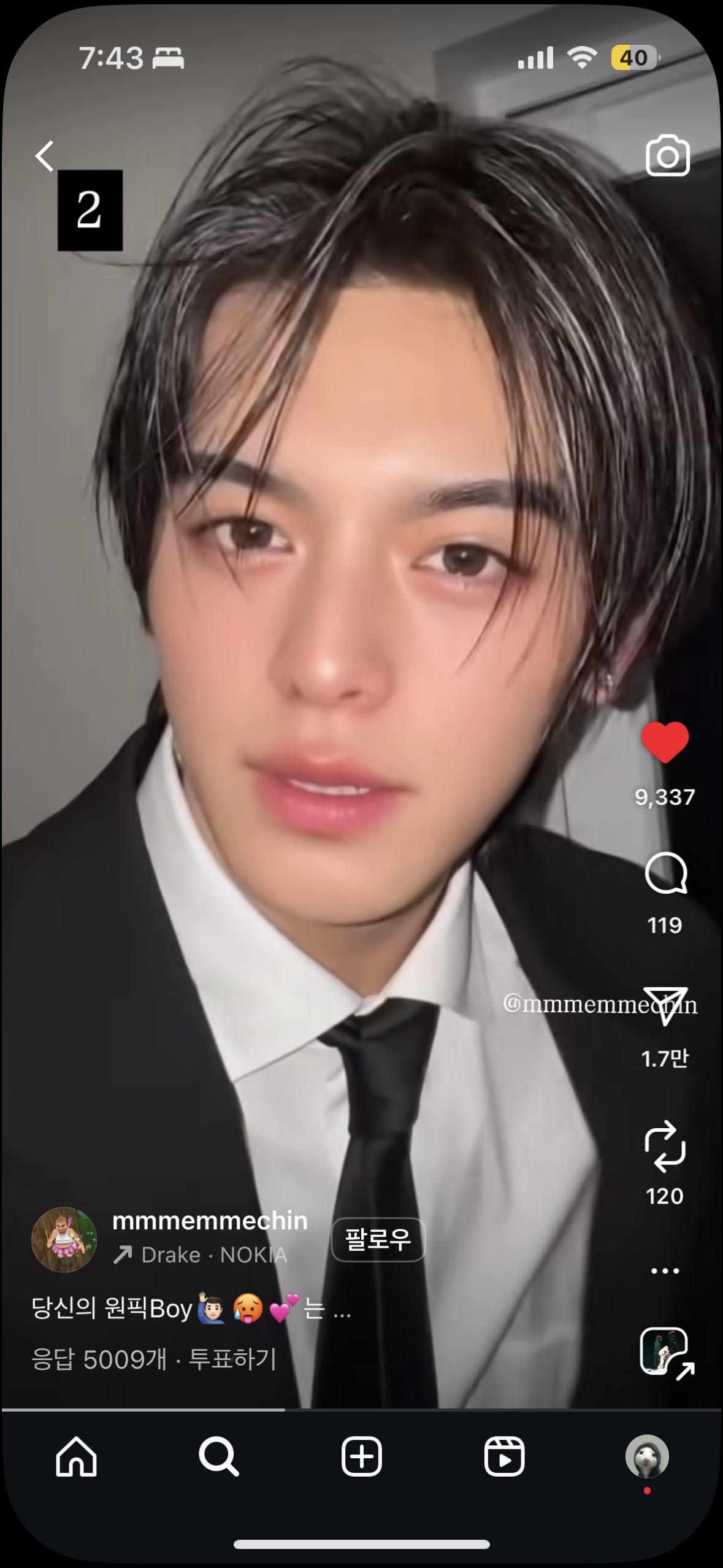The width and height of the screenshot is (723, 1568).
Task: Go back with the top-left arrow
Action: [x=44, y=156]
